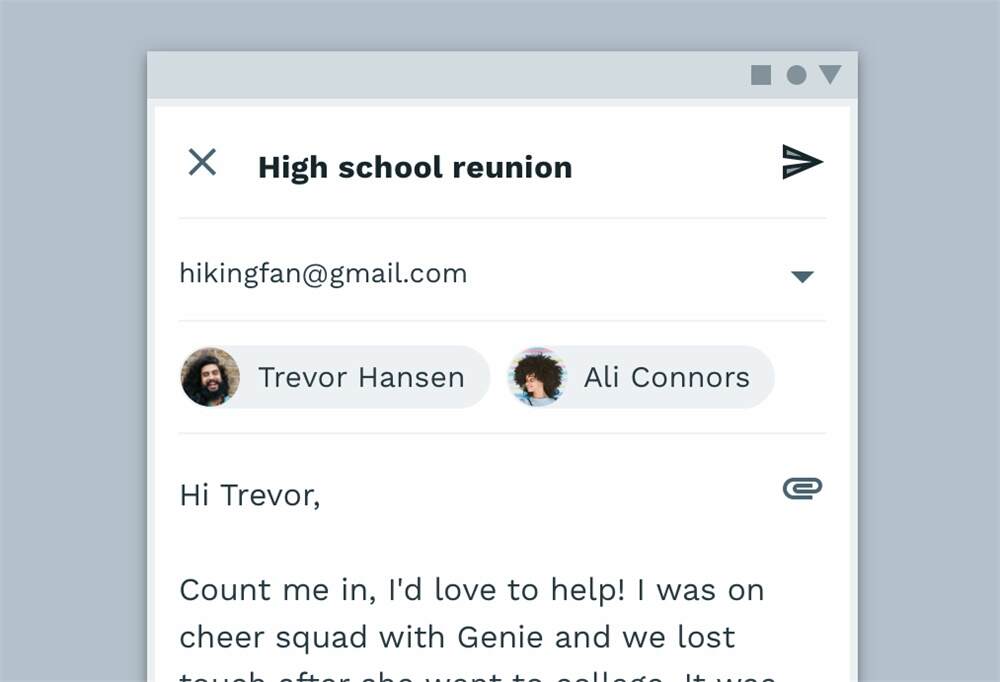Select the Trevor Hansen recipient chip
Image resolution: width=1000 pixels, height=682 pixels.
tap(335, 377)
